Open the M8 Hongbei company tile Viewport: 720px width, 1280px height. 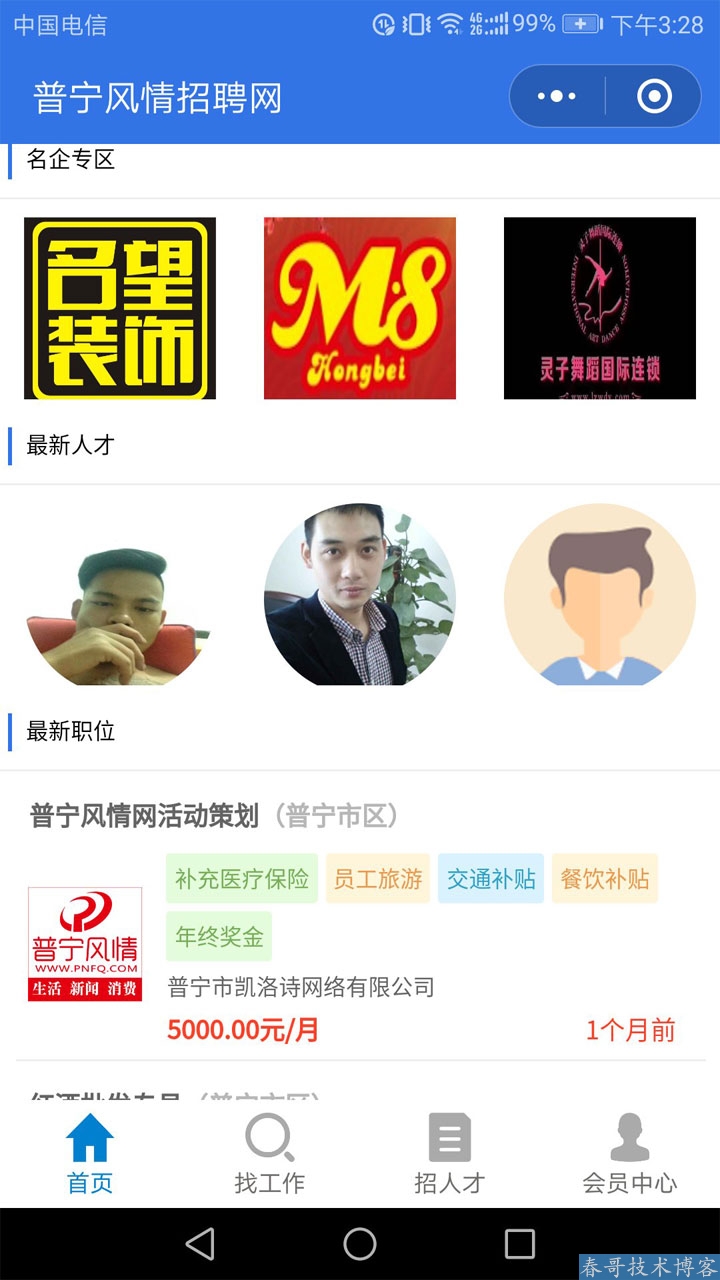click(x=360, y=308)
